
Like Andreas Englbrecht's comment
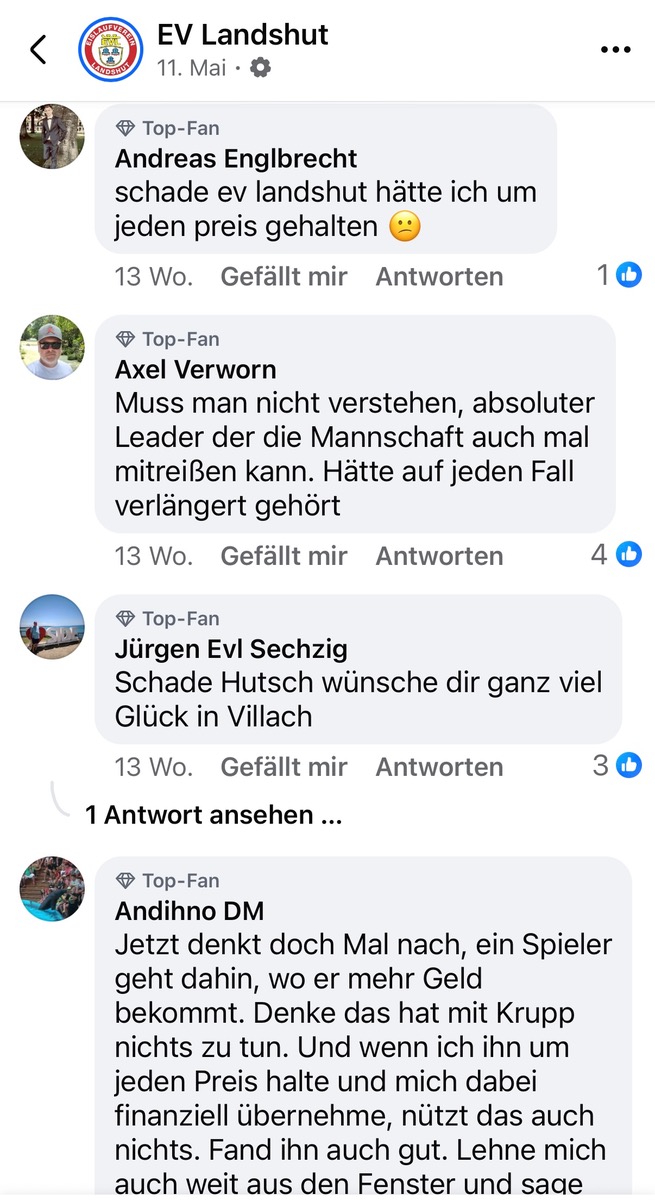pos(284,276)
